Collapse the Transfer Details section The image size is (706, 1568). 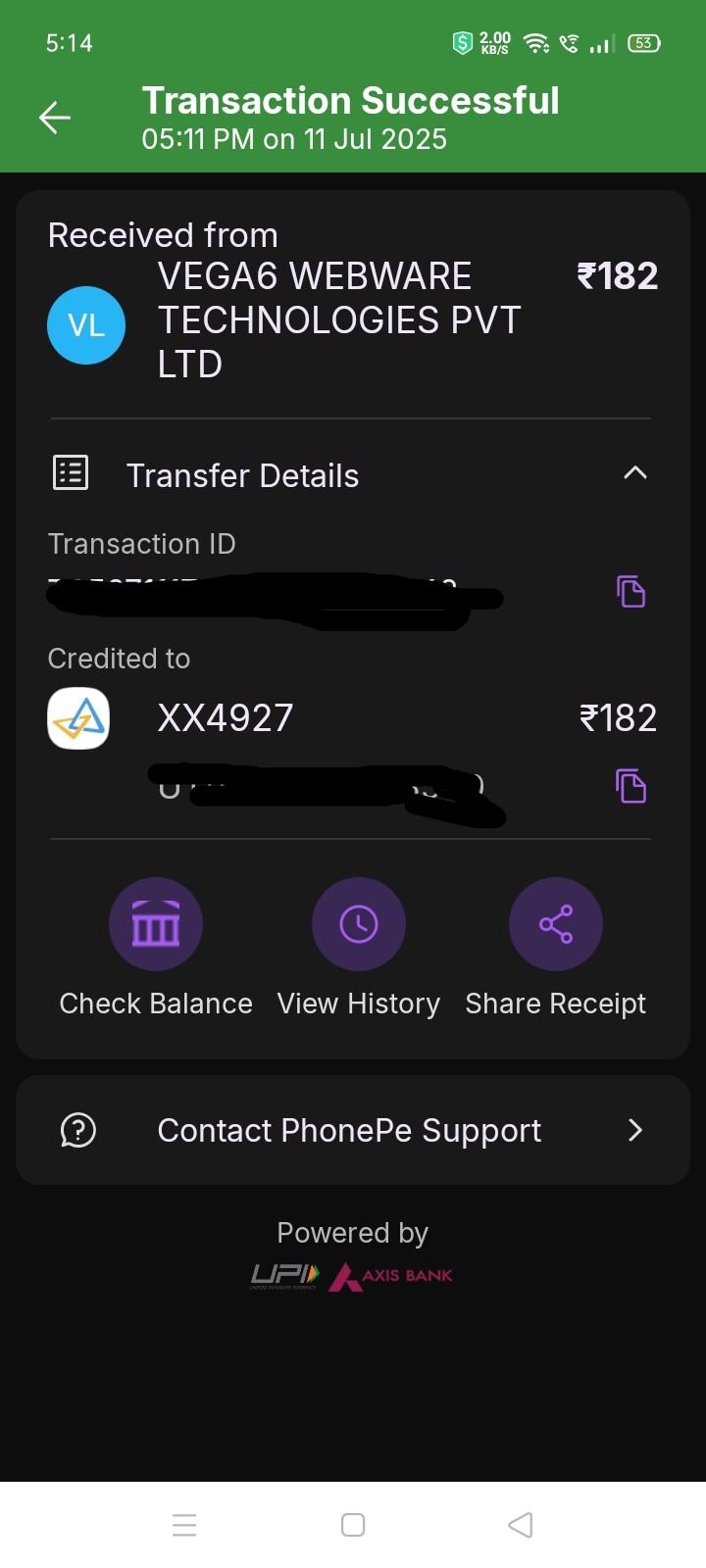coord(634,474)
